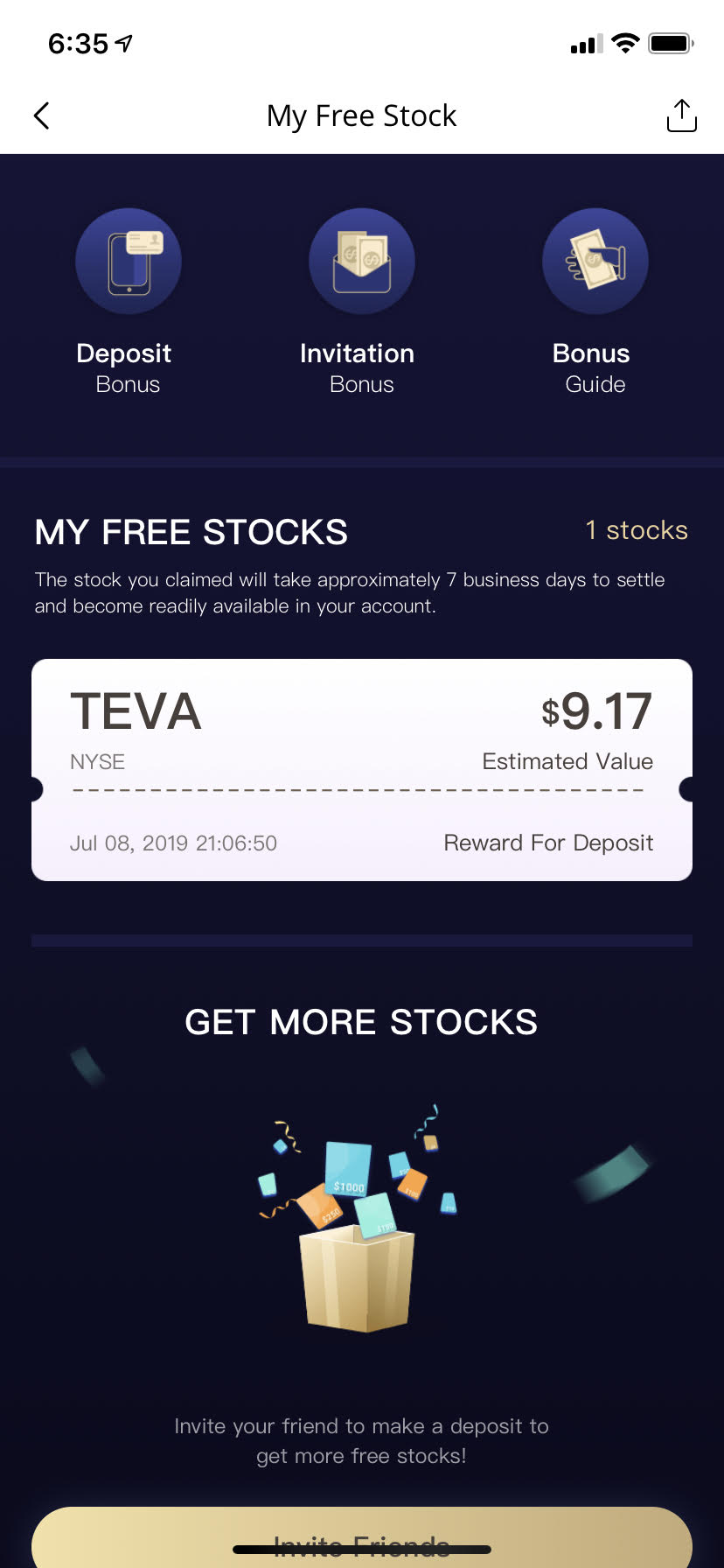Tap the Wi-Fi indicator in the status bar

tap(625, 43)
